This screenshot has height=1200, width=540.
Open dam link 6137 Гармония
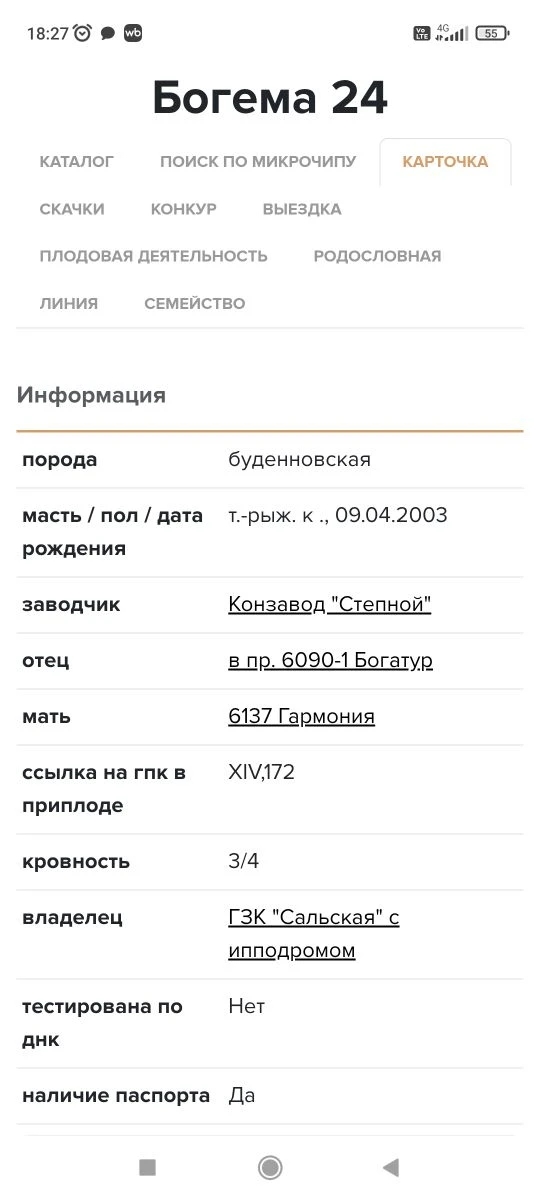click(x=302, y=717)
